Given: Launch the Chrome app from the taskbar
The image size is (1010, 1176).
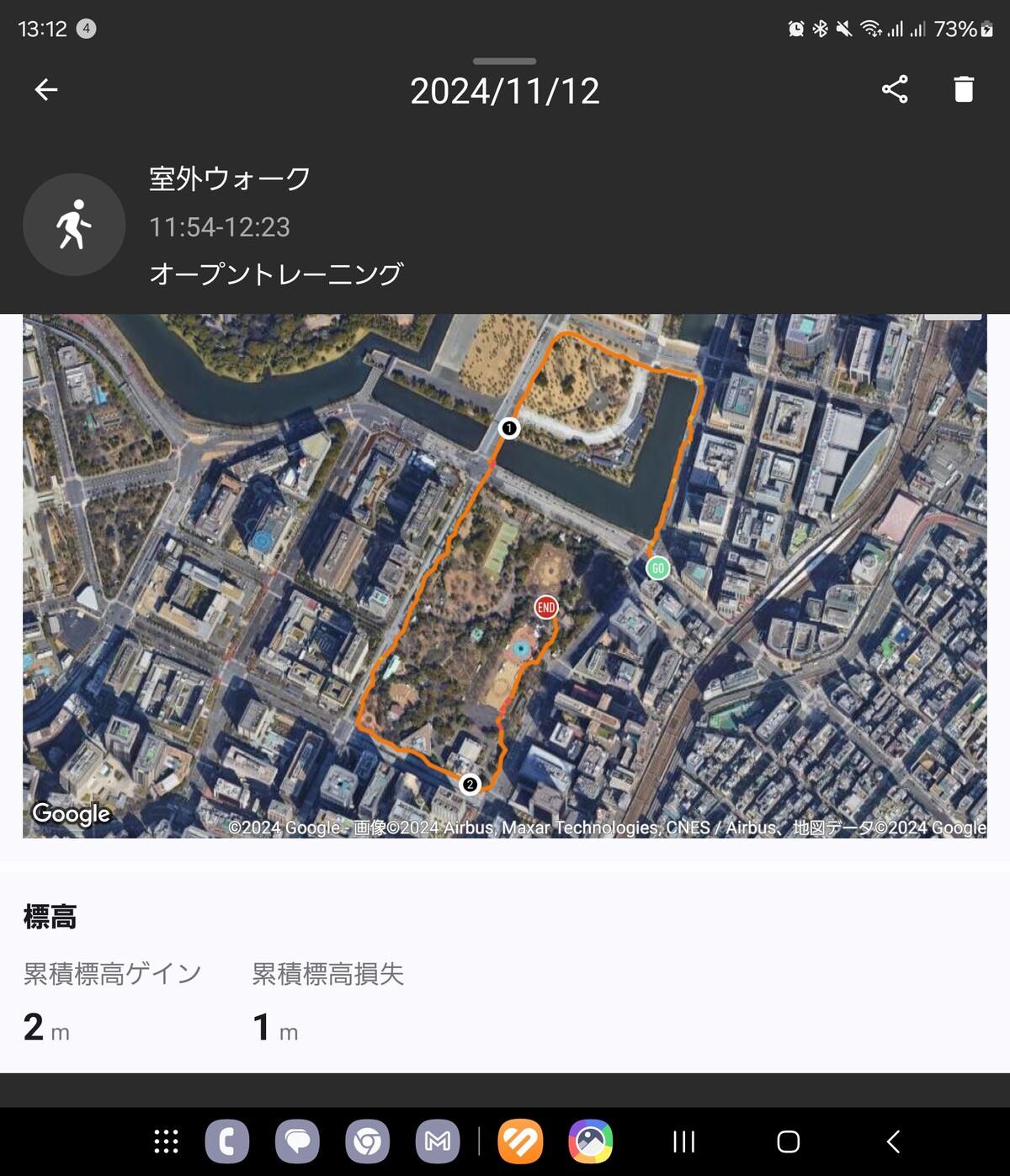Looking at the screenshot, I should (367, 1141).
